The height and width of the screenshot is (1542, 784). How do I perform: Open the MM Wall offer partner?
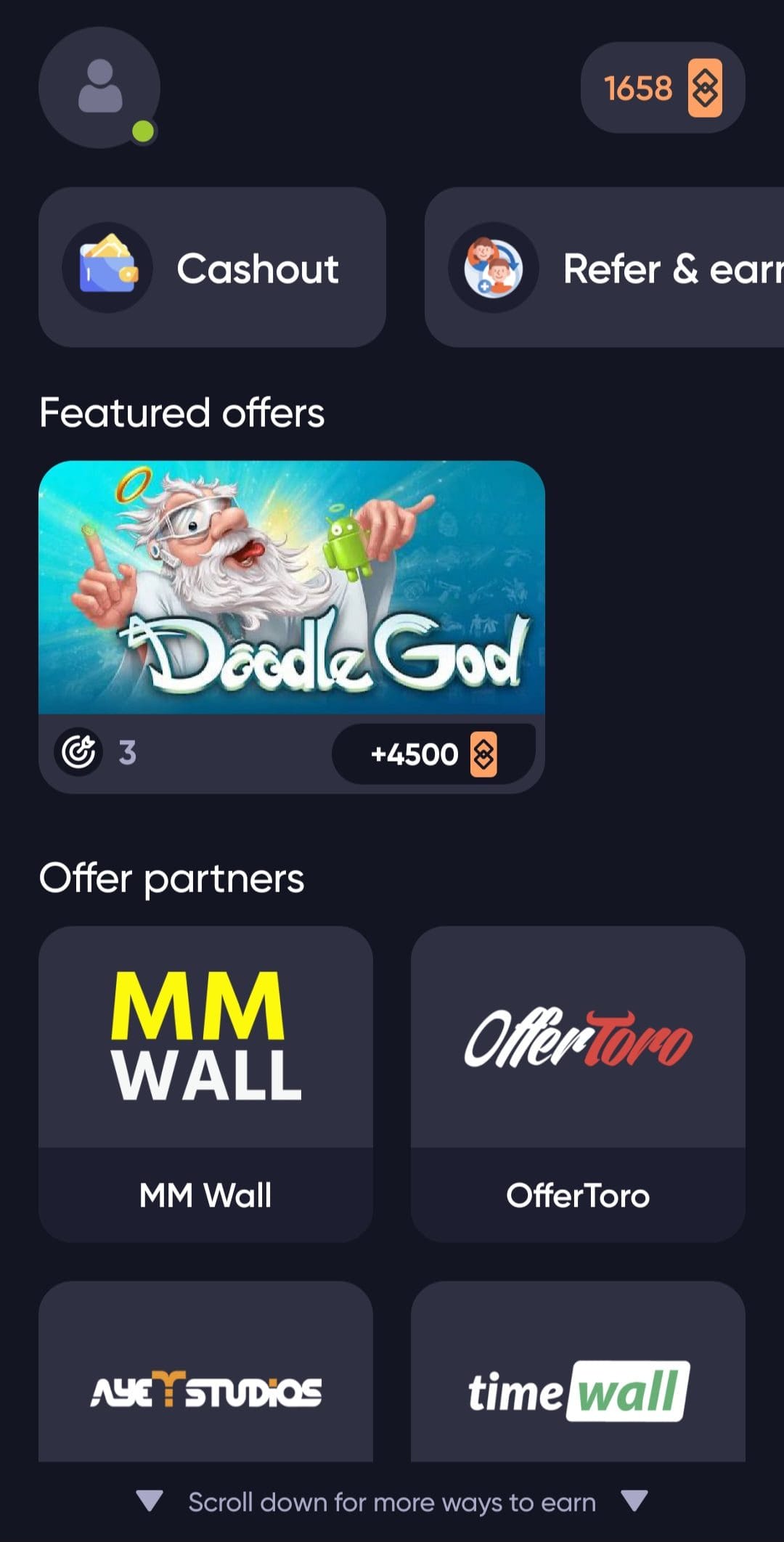click(205, 1084)
